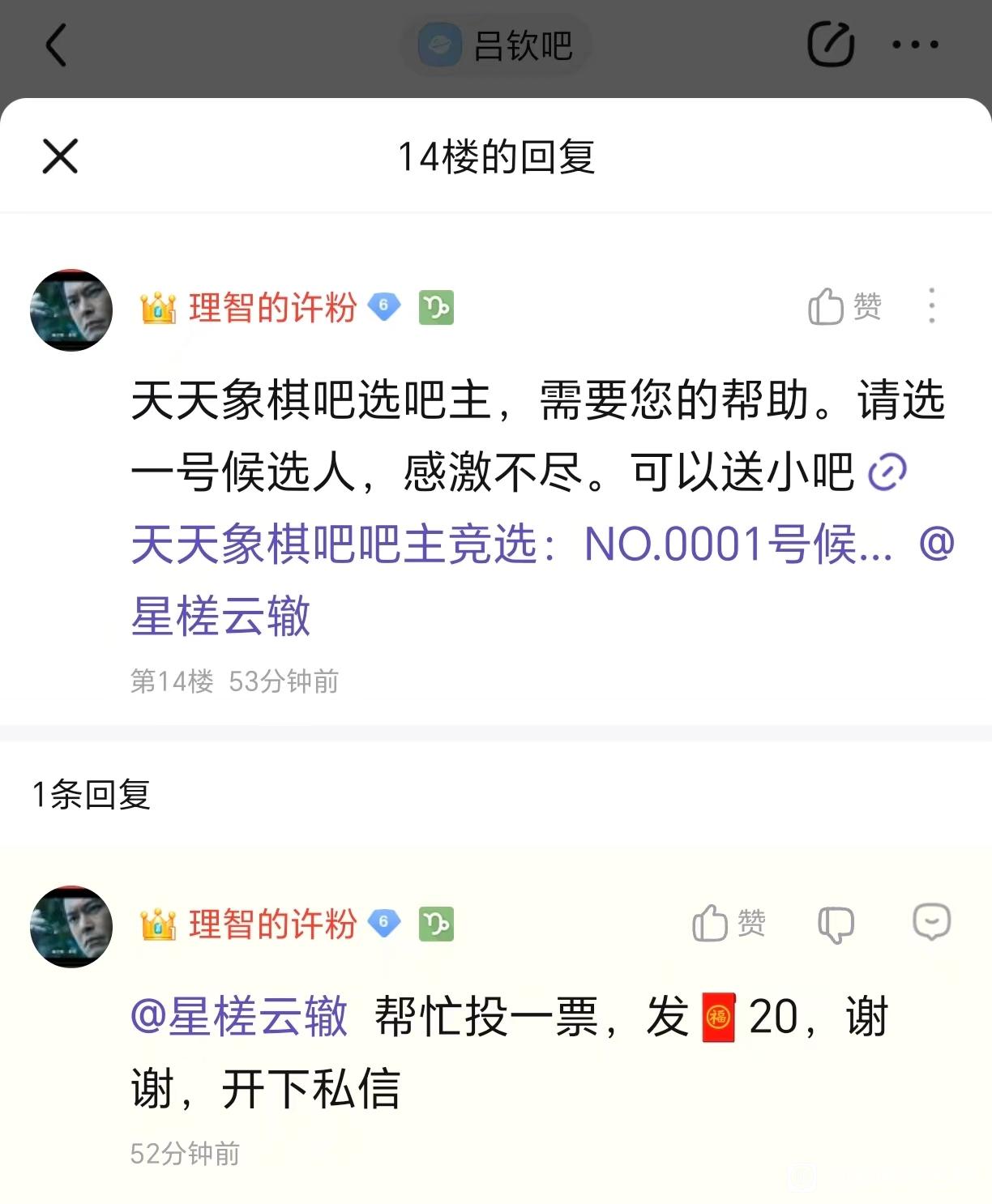992x1204 pixels.
Task: Go back from the thread page
Action: click(56, 45)
